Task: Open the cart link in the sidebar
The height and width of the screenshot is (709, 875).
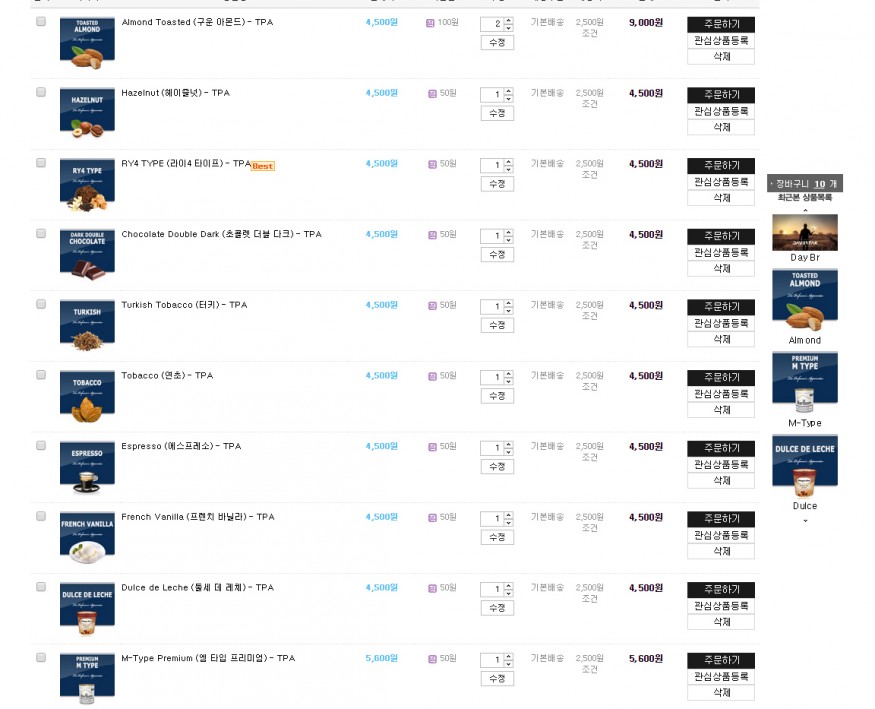Action: click(804, 184)
